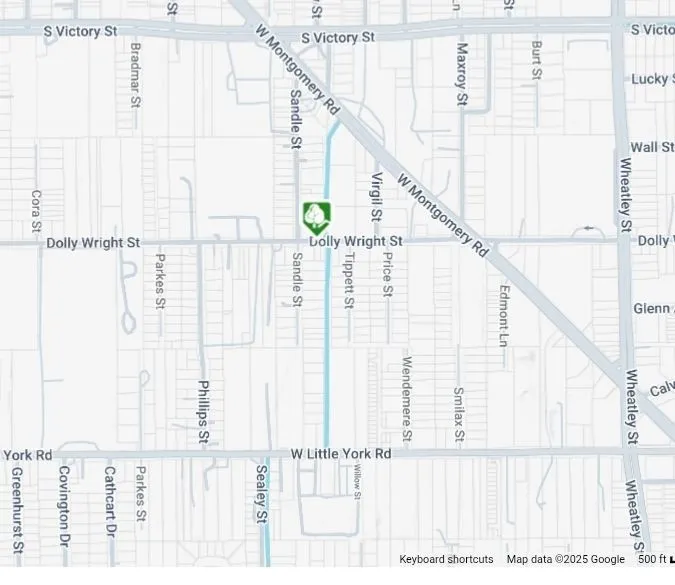The image size is (675, 585).
Task: Open the Keyboard shortcuts link
Action: tap(446, 559)
